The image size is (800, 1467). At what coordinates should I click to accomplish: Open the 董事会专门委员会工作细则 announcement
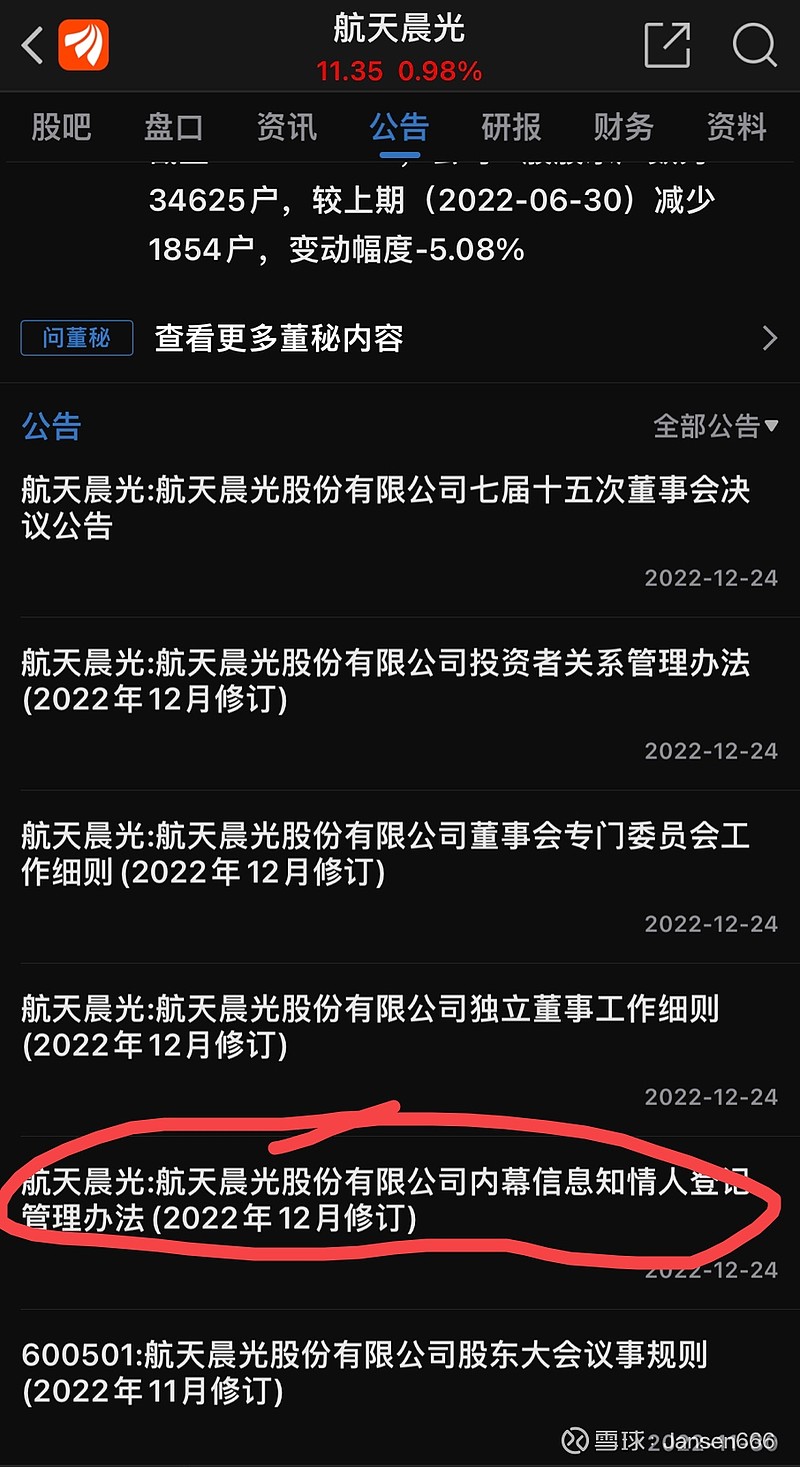[400, 877]
